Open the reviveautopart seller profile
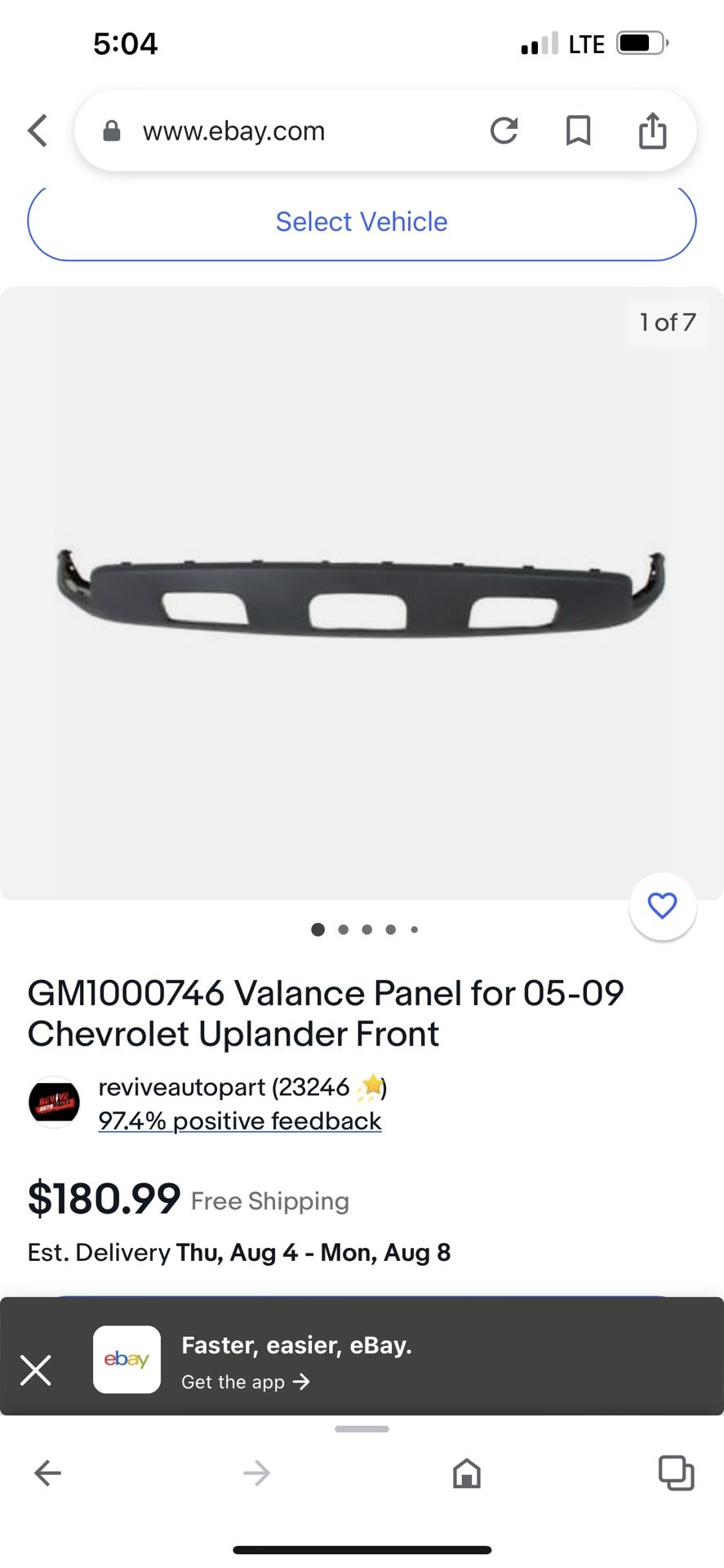The height and width of the screenshot is (1568, 724). (x=224, y=1087)
